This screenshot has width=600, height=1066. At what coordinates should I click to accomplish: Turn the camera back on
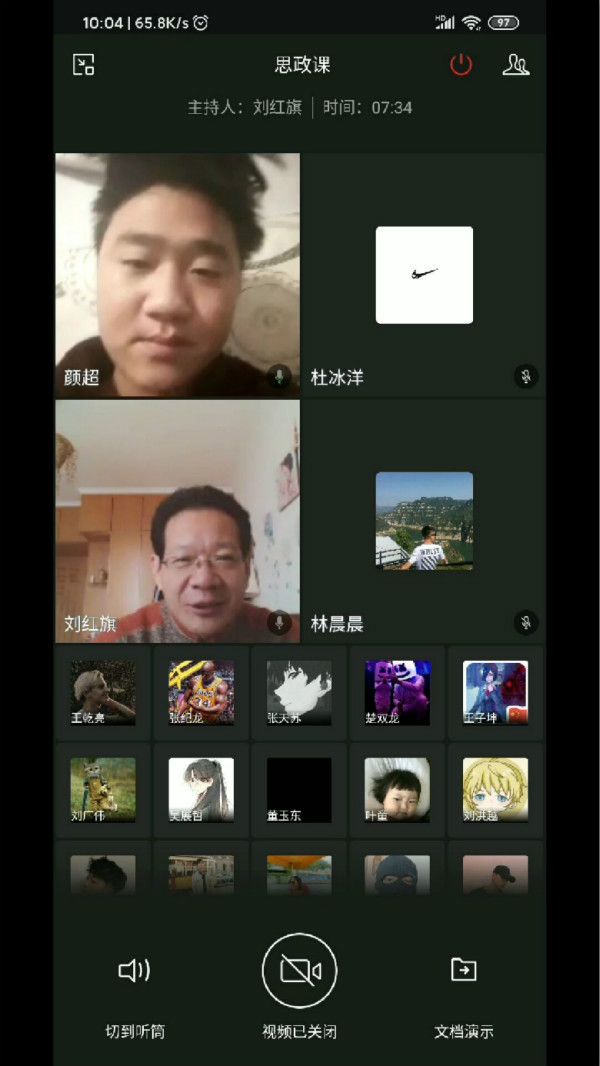[299, 971]
